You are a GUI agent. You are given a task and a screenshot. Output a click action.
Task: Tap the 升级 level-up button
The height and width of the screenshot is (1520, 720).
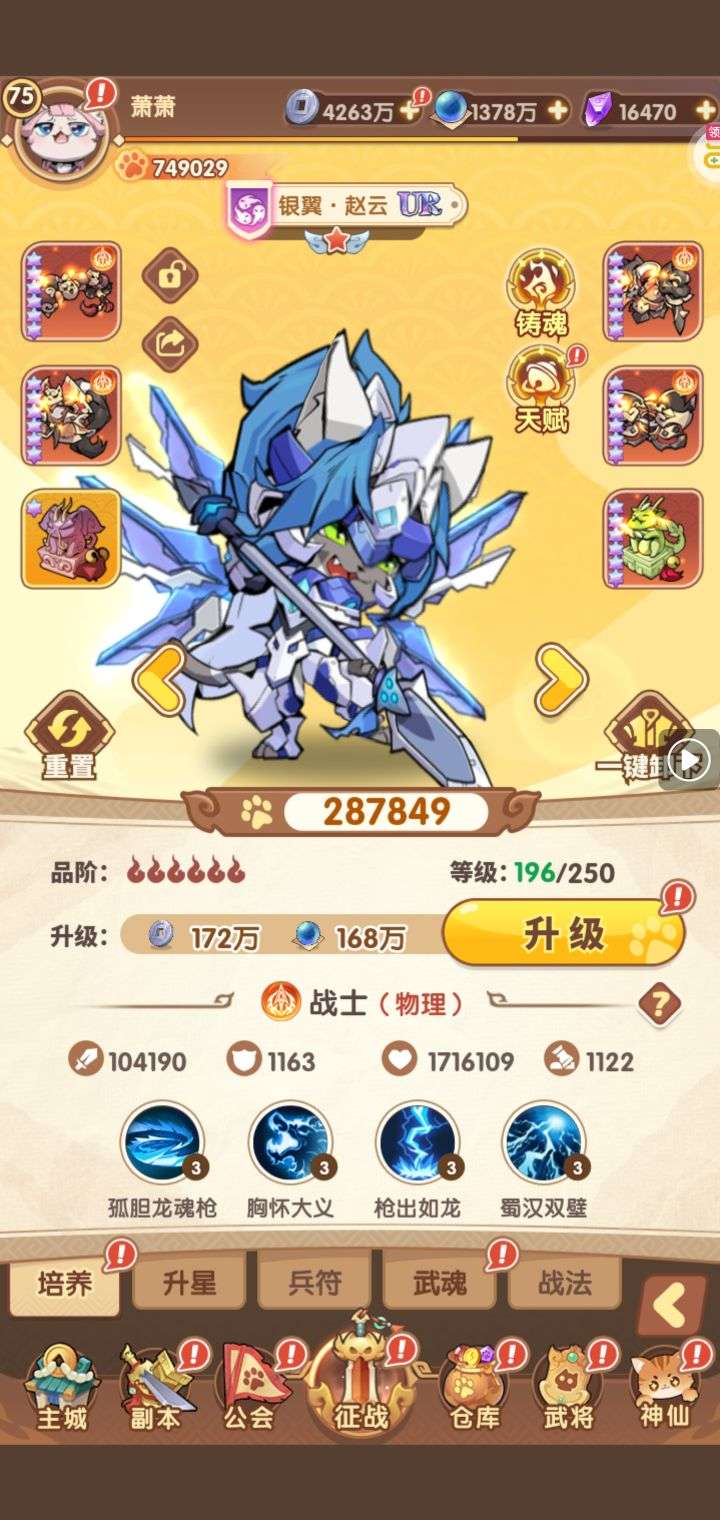click(563, 933)
